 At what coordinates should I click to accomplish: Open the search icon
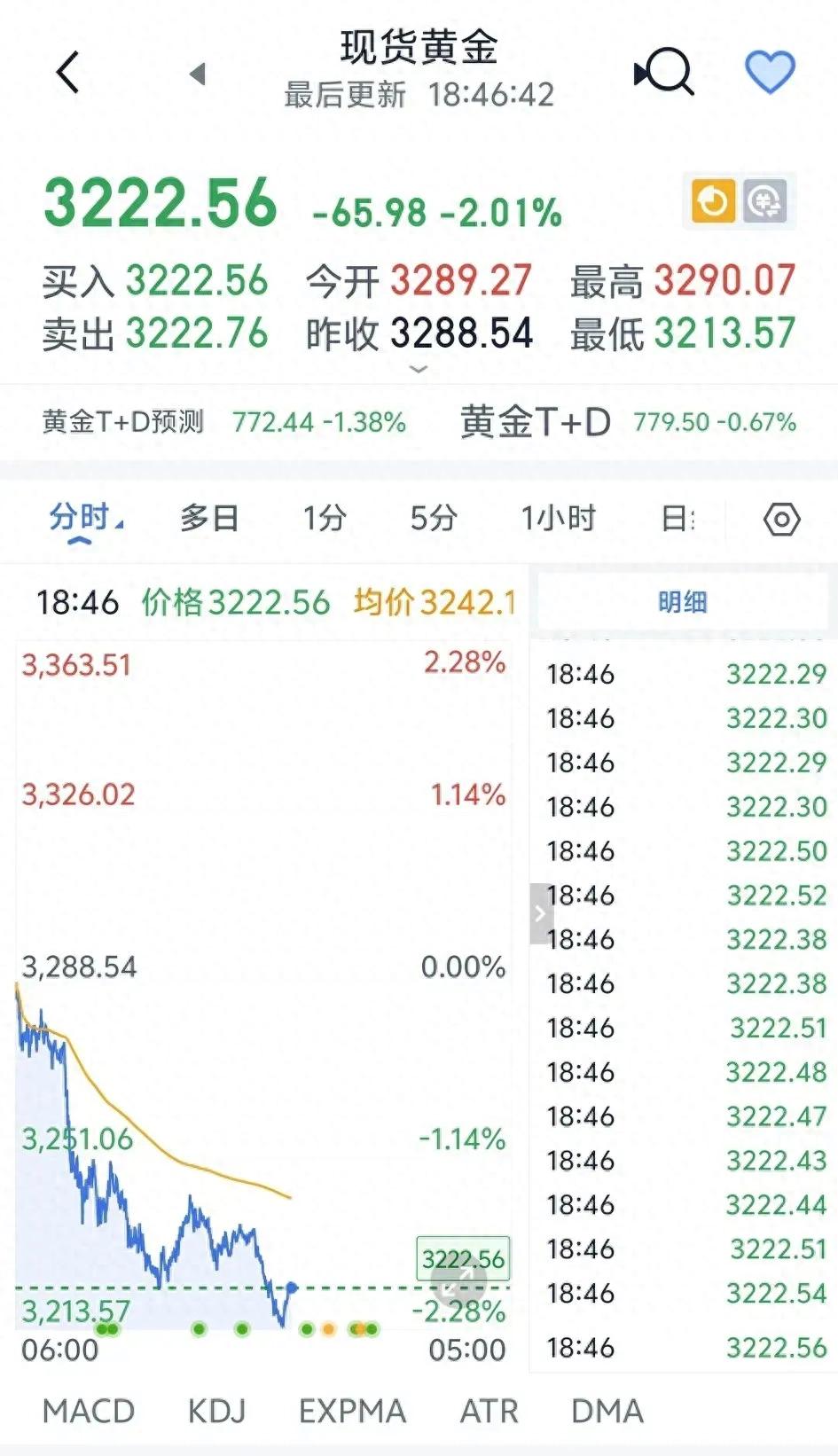tap(665, 72)
